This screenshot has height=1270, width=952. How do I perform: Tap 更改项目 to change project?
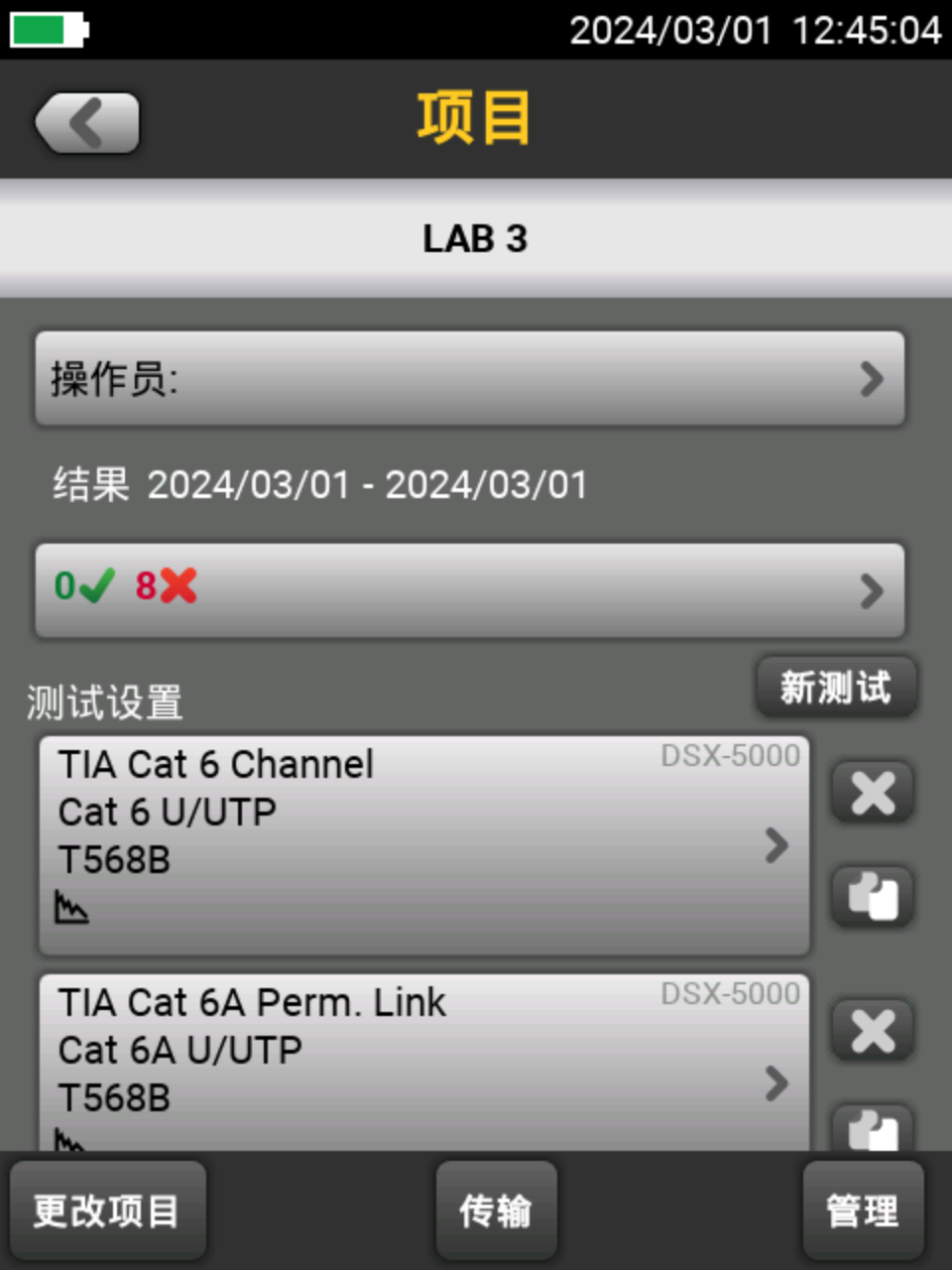tap(107, 1210)
